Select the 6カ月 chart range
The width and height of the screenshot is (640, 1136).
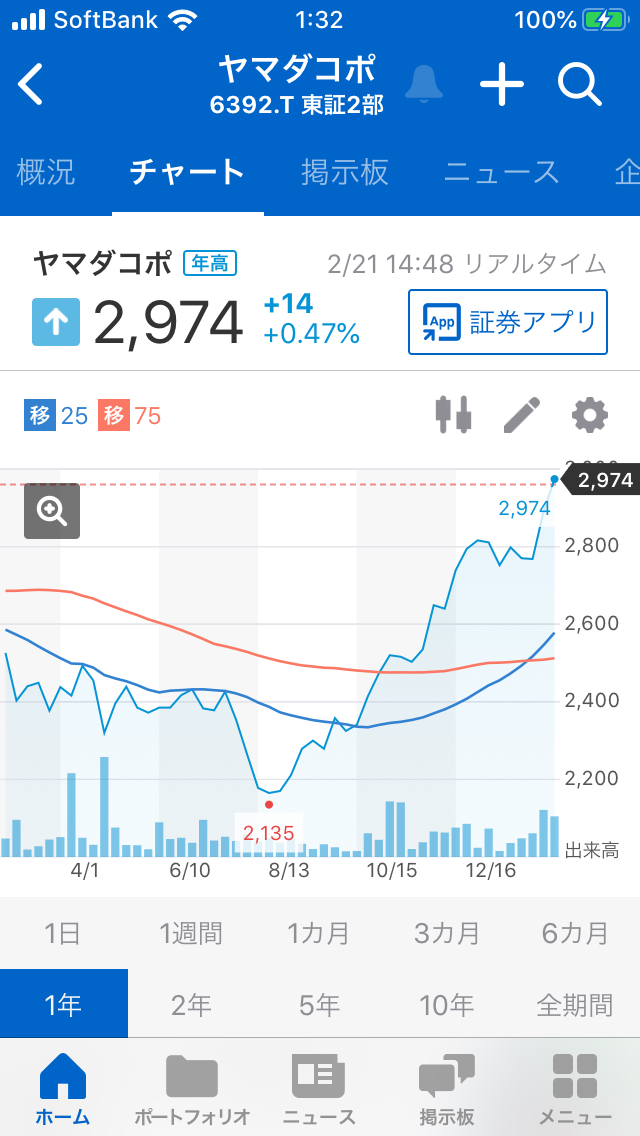point(575,934)
